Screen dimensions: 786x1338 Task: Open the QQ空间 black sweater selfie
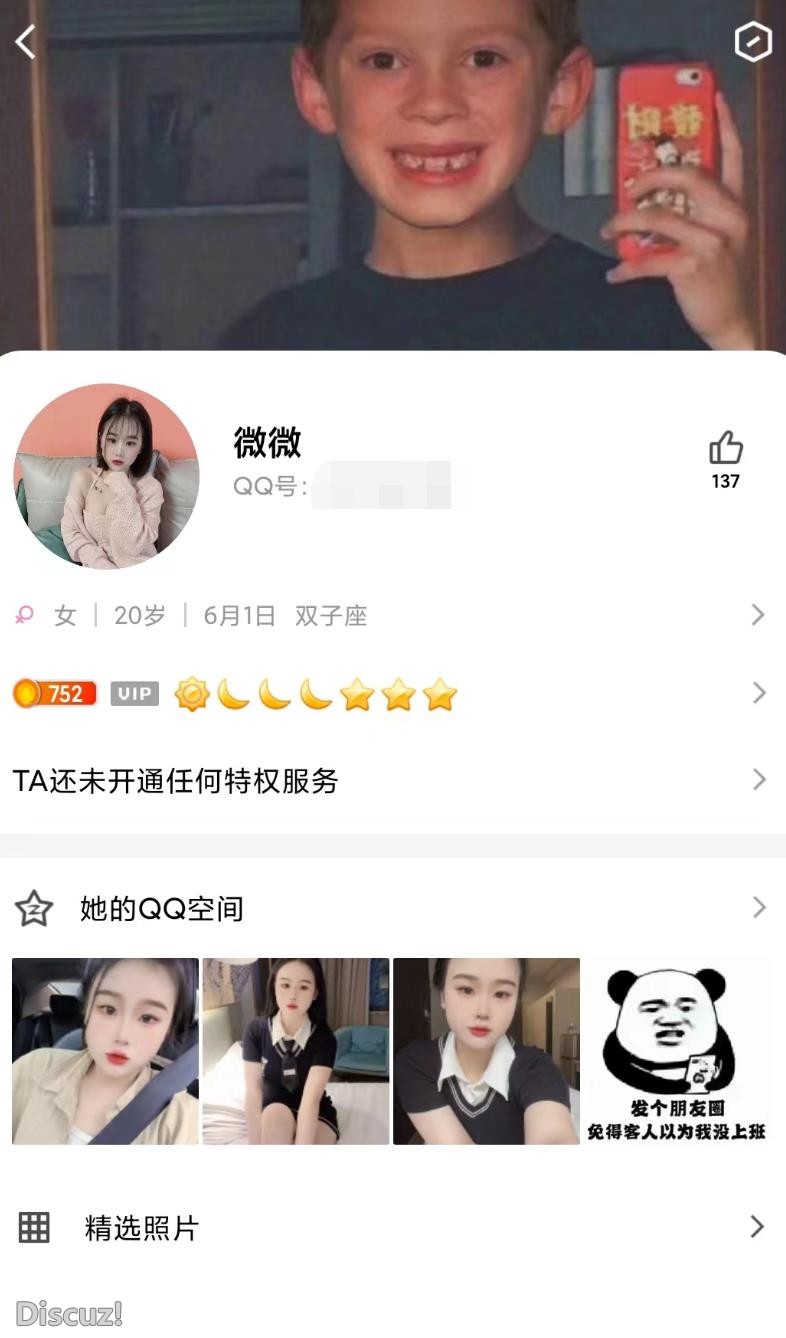[x=486, y=1051]
